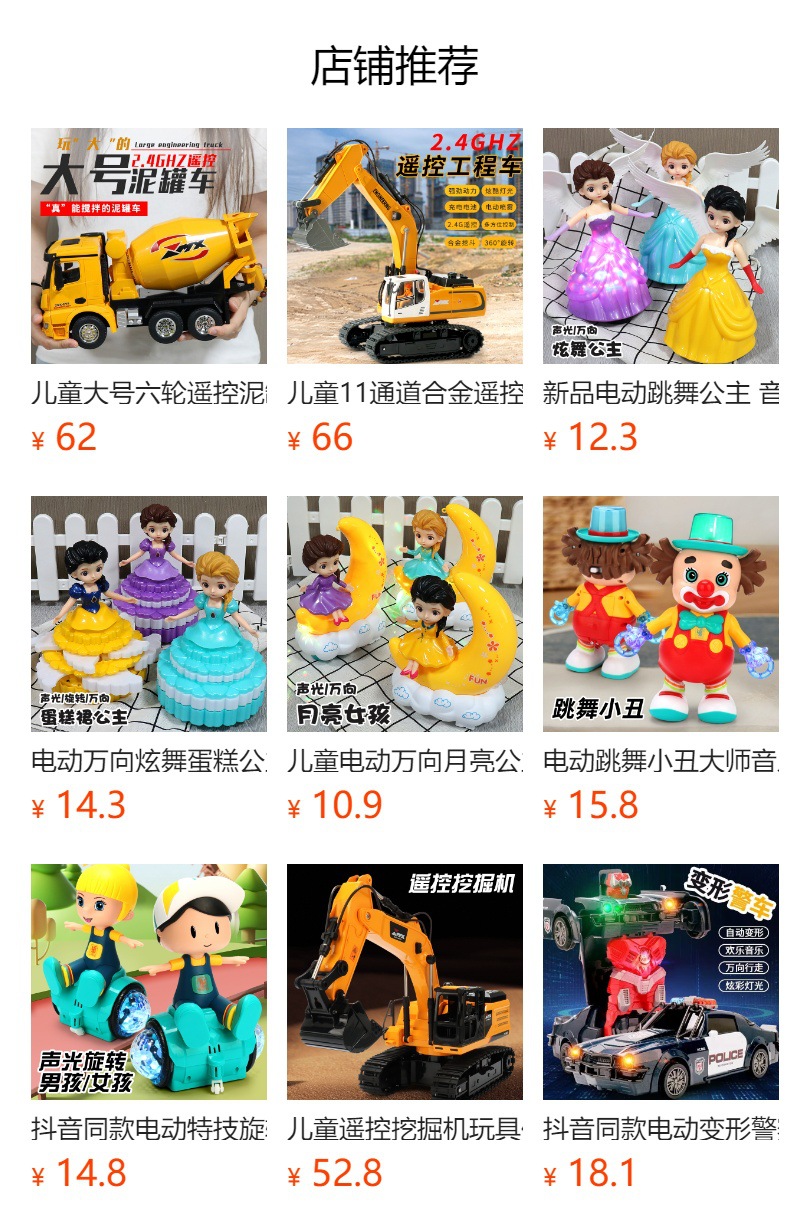View the 抖音同款电动变形警车 item at ¥18.1
The width and height of the screenshot is (790, 1232).
[661, 1029]
